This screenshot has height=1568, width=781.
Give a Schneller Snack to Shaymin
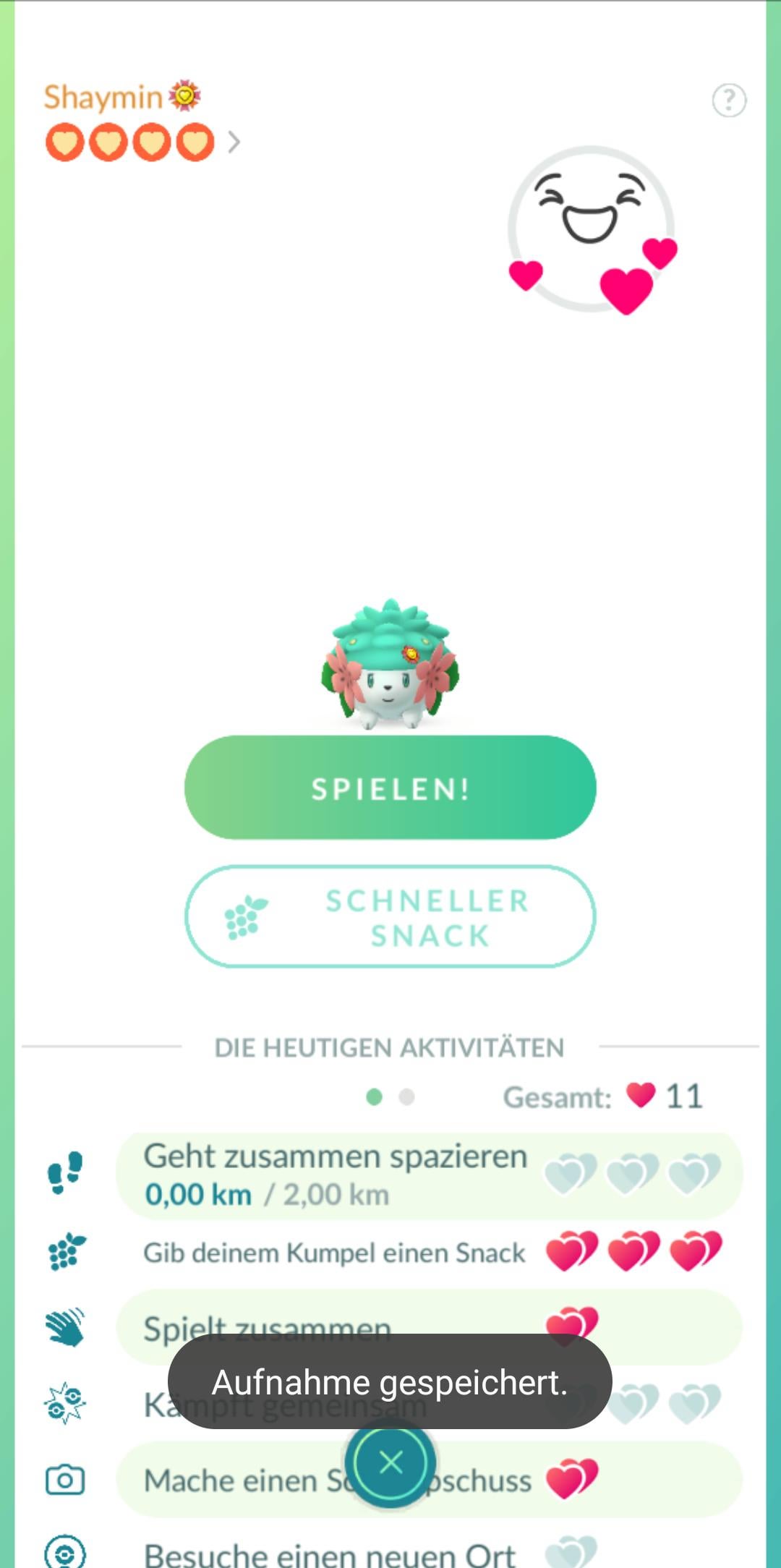[x=390, y=917]
